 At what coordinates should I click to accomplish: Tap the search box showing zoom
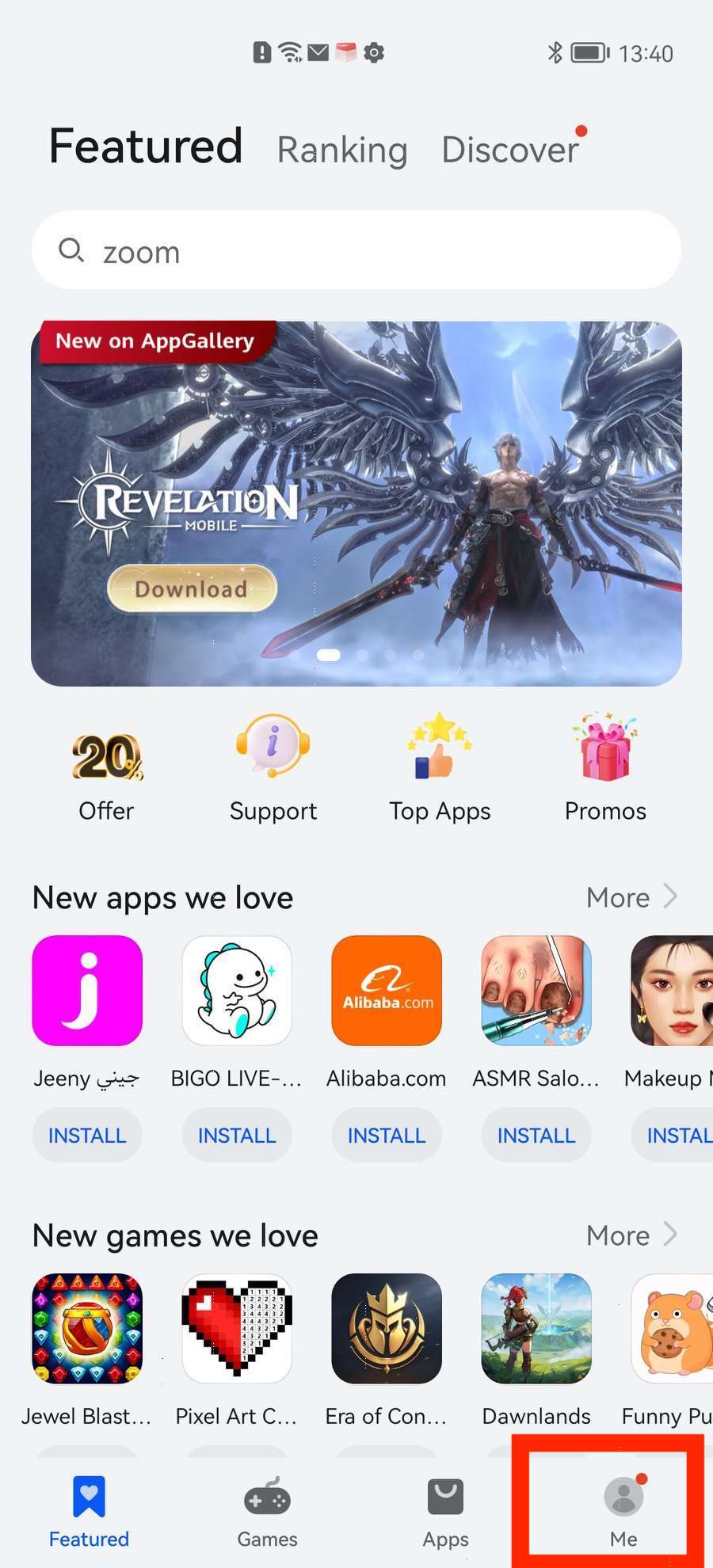click(x=356, y=251)
